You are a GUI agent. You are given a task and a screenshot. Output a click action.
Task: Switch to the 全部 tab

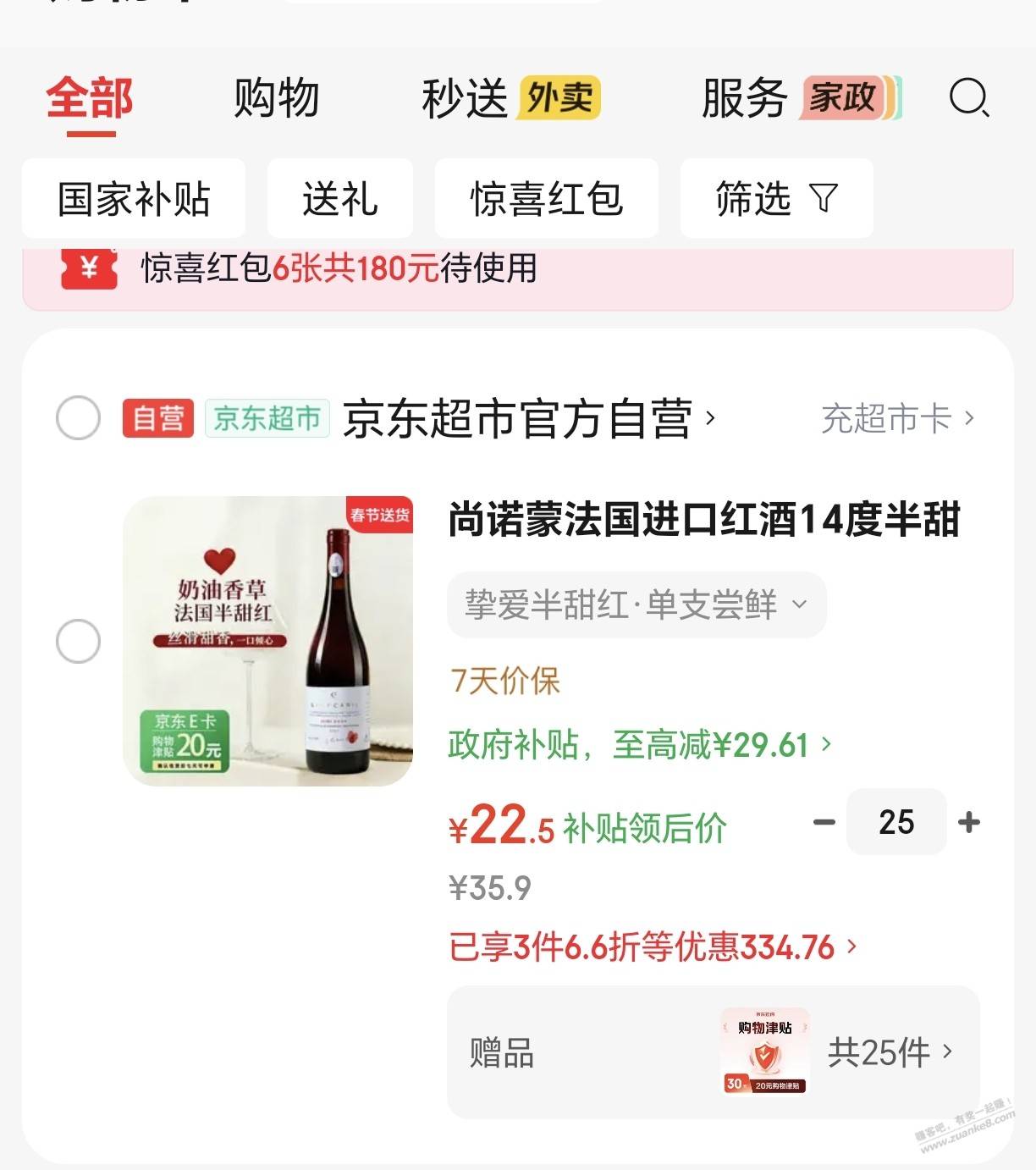pos(90,98)
